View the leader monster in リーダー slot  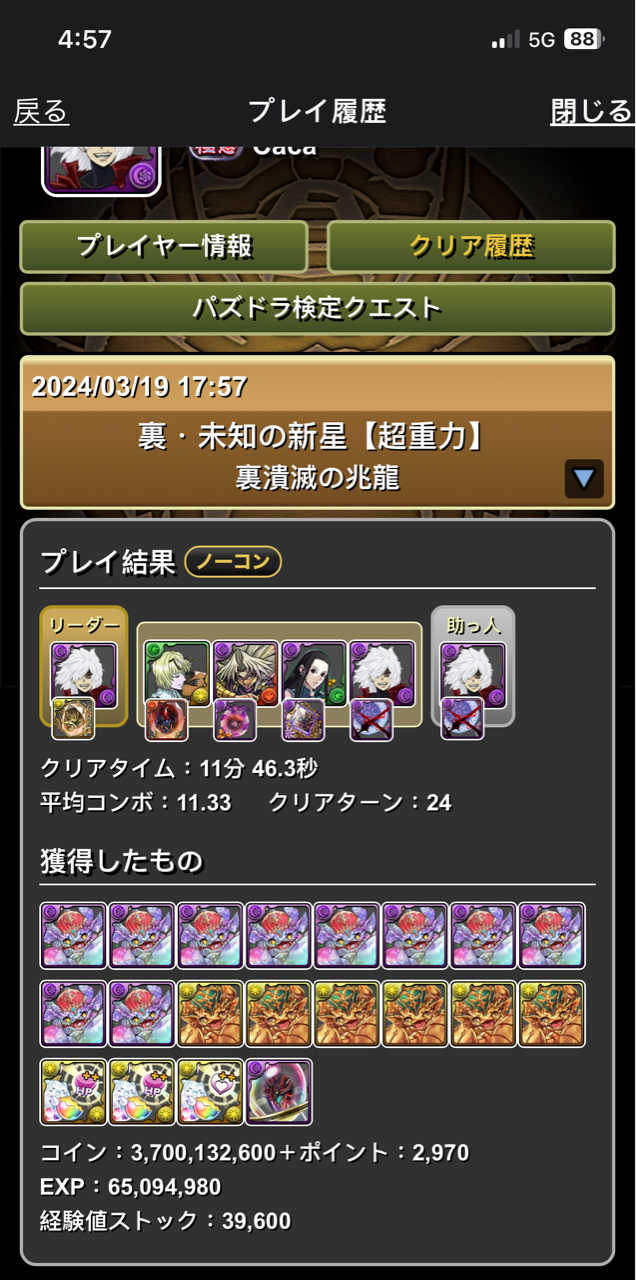point(84,674)
